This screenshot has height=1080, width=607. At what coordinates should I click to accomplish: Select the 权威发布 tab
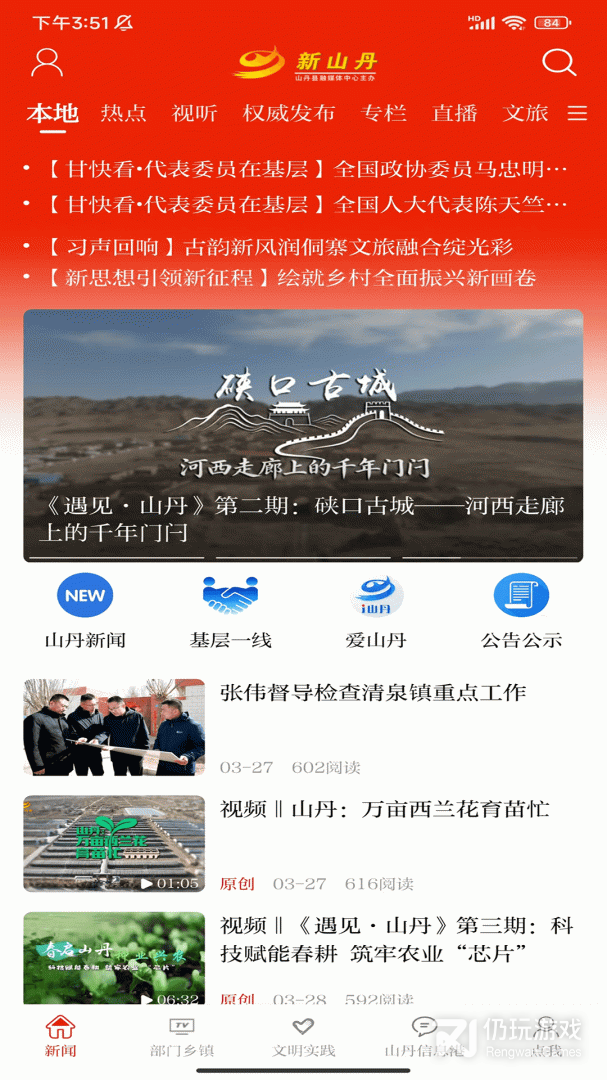tap(289, 113)
